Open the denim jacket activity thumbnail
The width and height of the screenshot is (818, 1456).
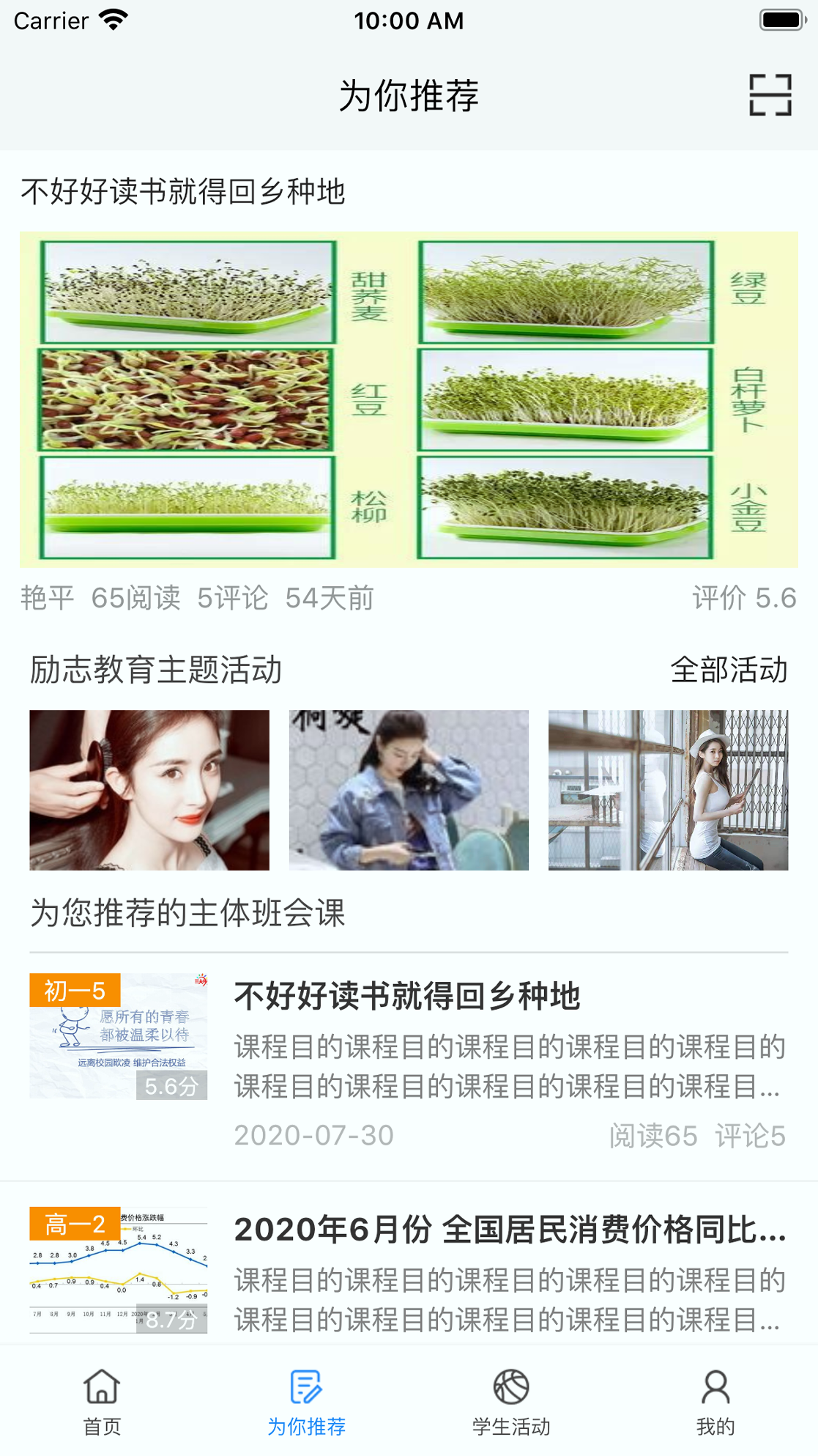point(409,791)
